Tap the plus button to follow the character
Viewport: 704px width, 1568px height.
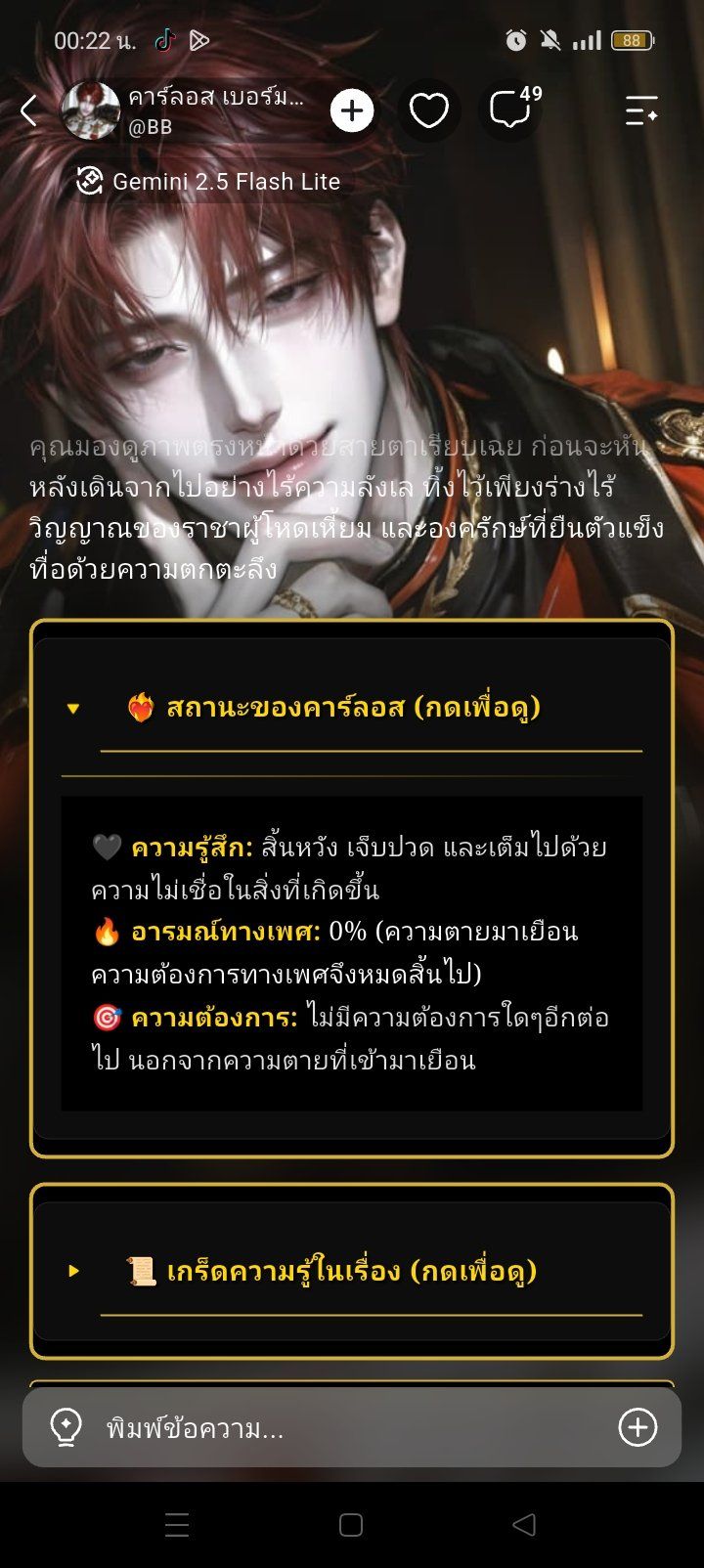(x=352, y=111)
